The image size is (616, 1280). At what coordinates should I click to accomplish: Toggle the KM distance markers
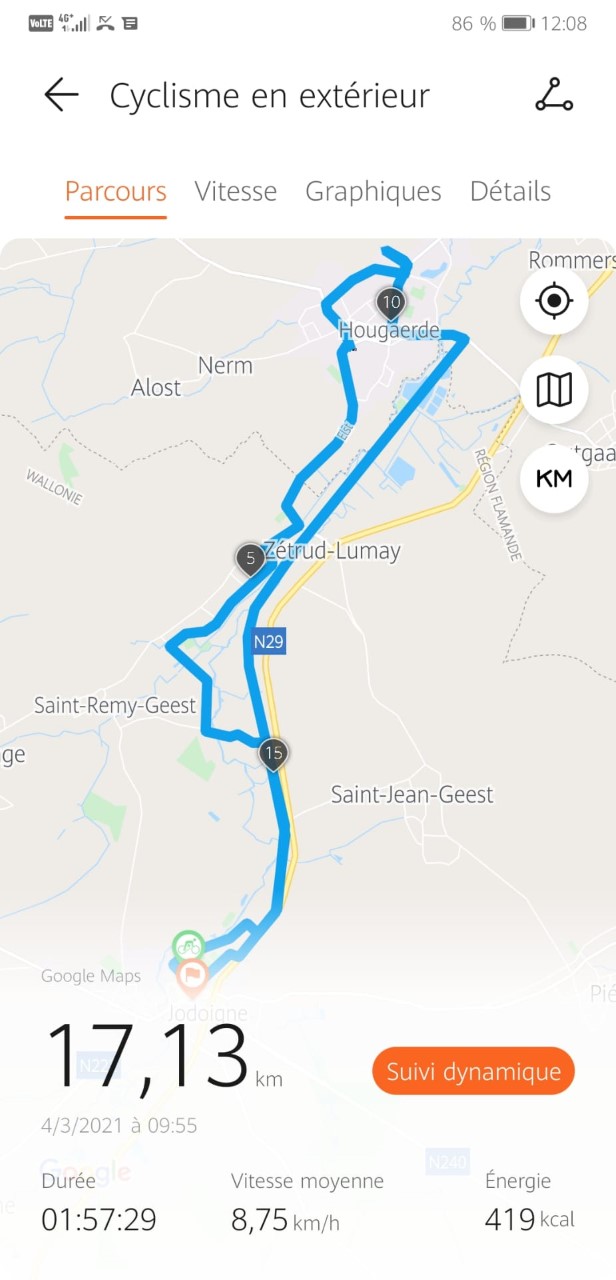coord(554,478)
